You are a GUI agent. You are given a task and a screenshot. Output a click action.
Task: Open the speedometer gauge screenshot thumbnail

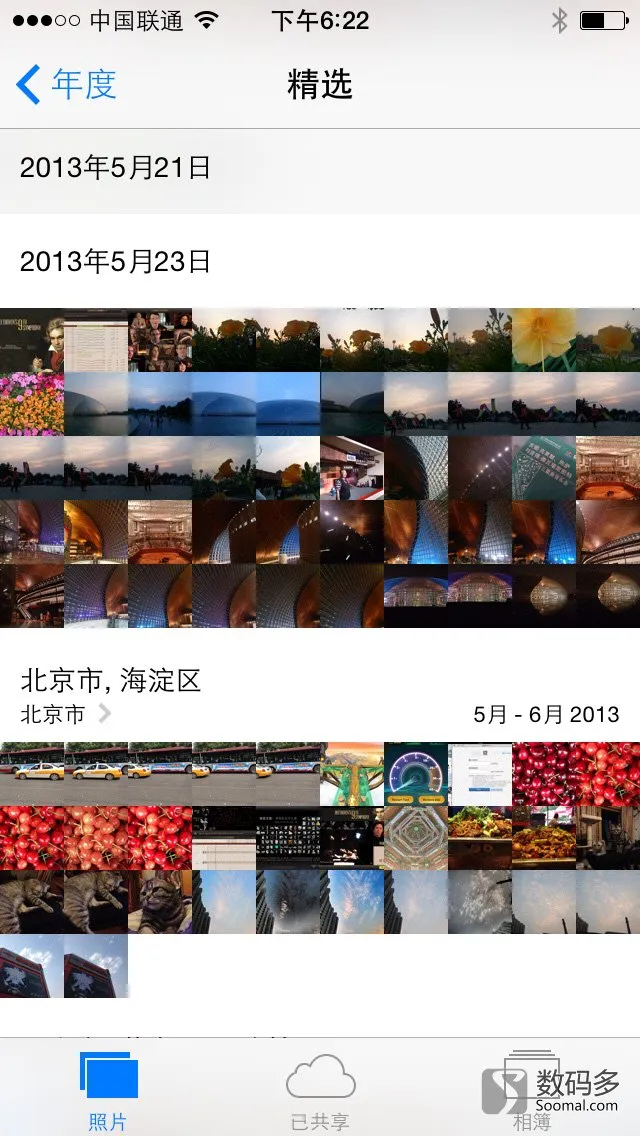[415, 773]
